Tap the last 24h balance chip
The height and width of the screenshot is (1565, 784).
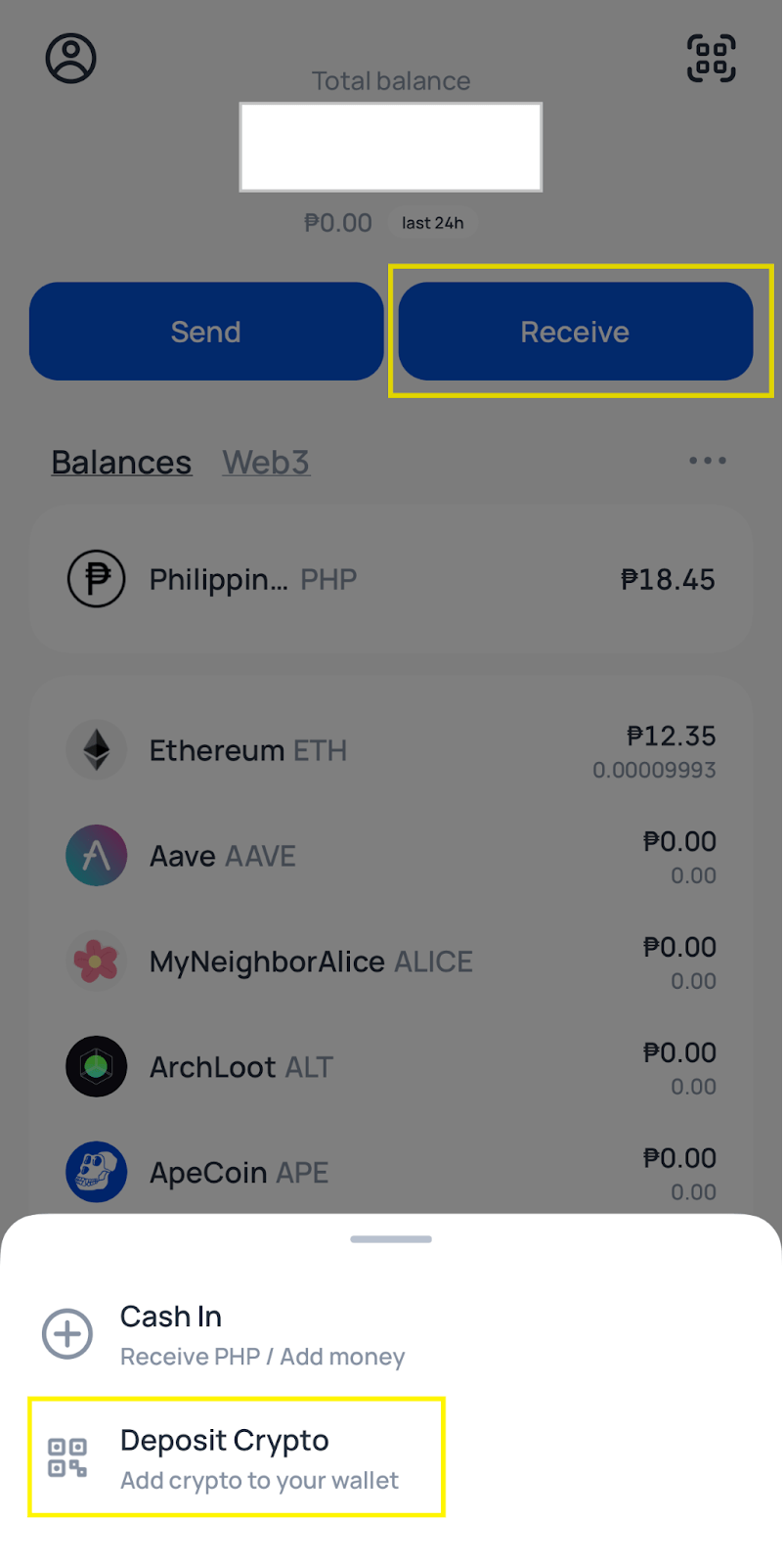pyautogui.click(x=431, y=222)
